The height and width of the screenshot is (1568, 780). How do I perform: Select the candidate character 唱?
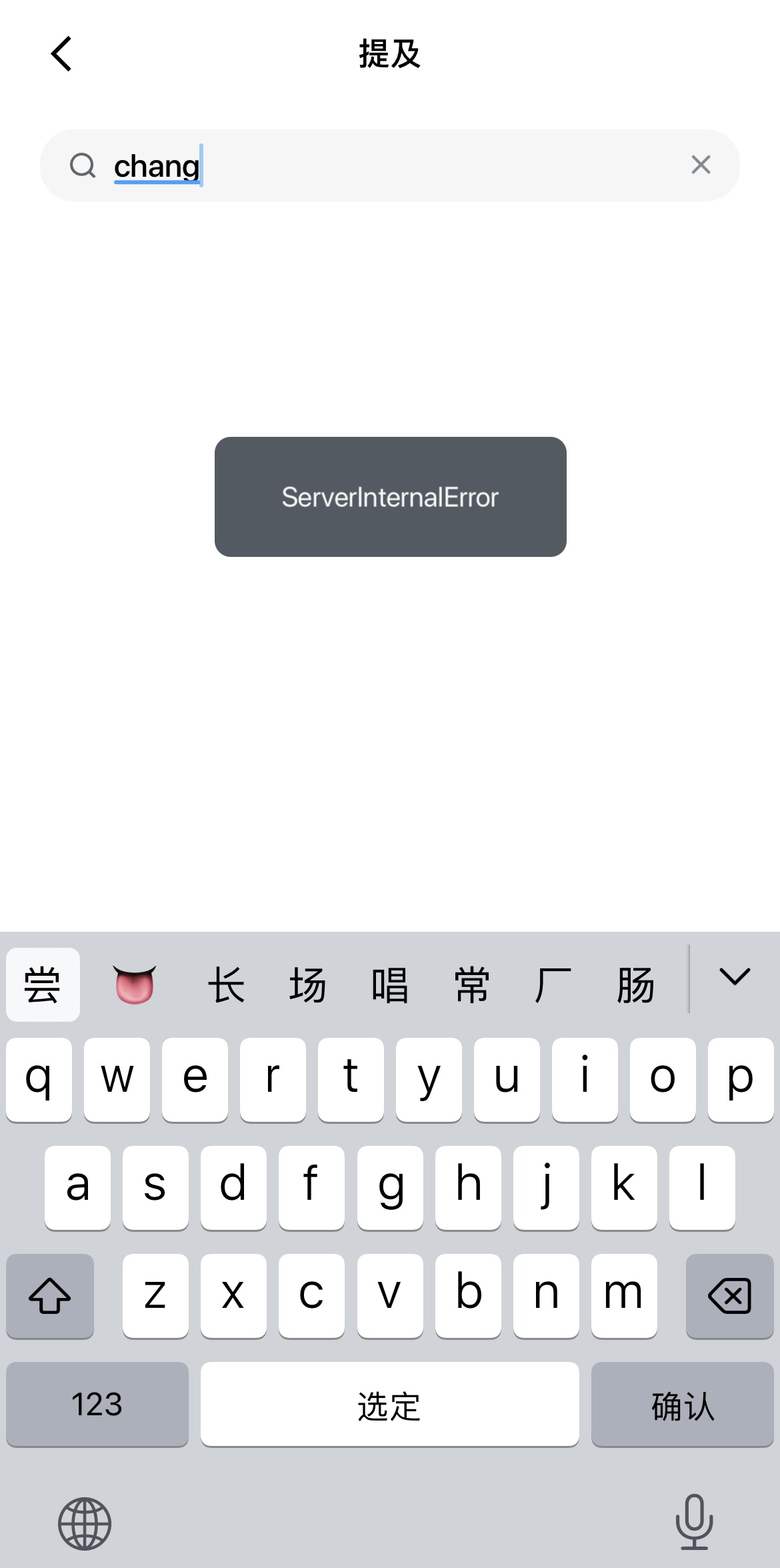coord(389,985)
